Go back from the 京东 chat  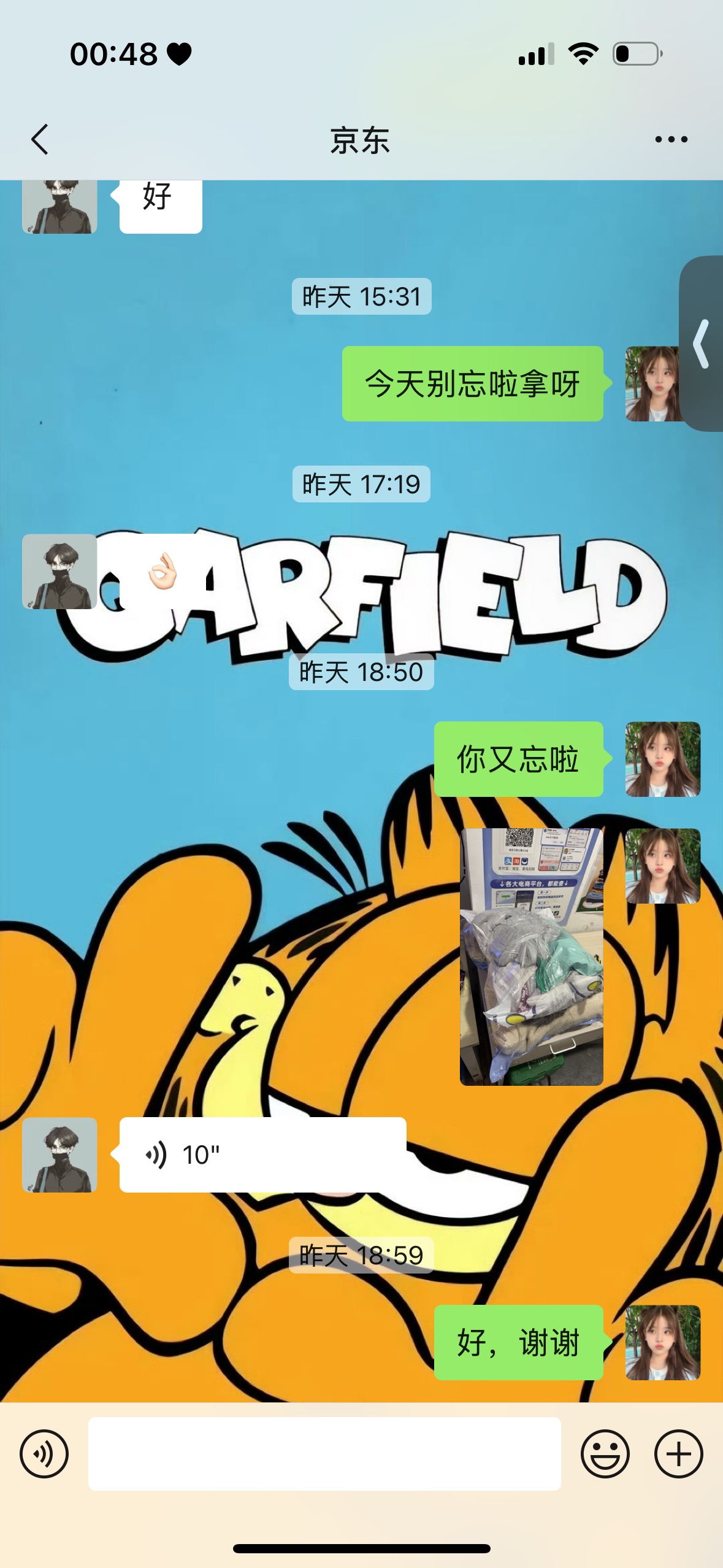[x=40, y=139]
